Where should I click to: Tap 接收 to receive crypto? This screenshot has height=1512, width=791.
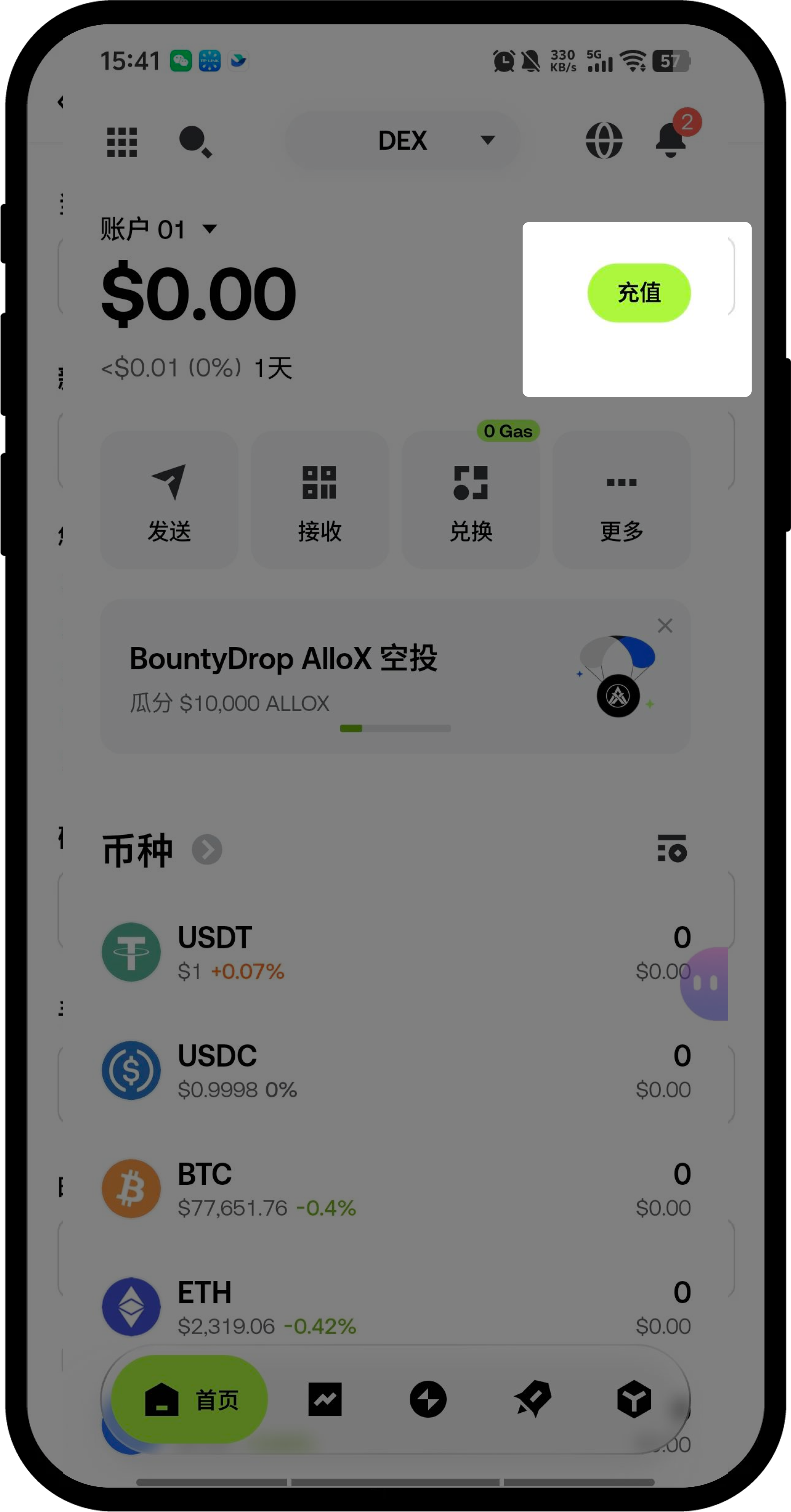coord(320,500)
